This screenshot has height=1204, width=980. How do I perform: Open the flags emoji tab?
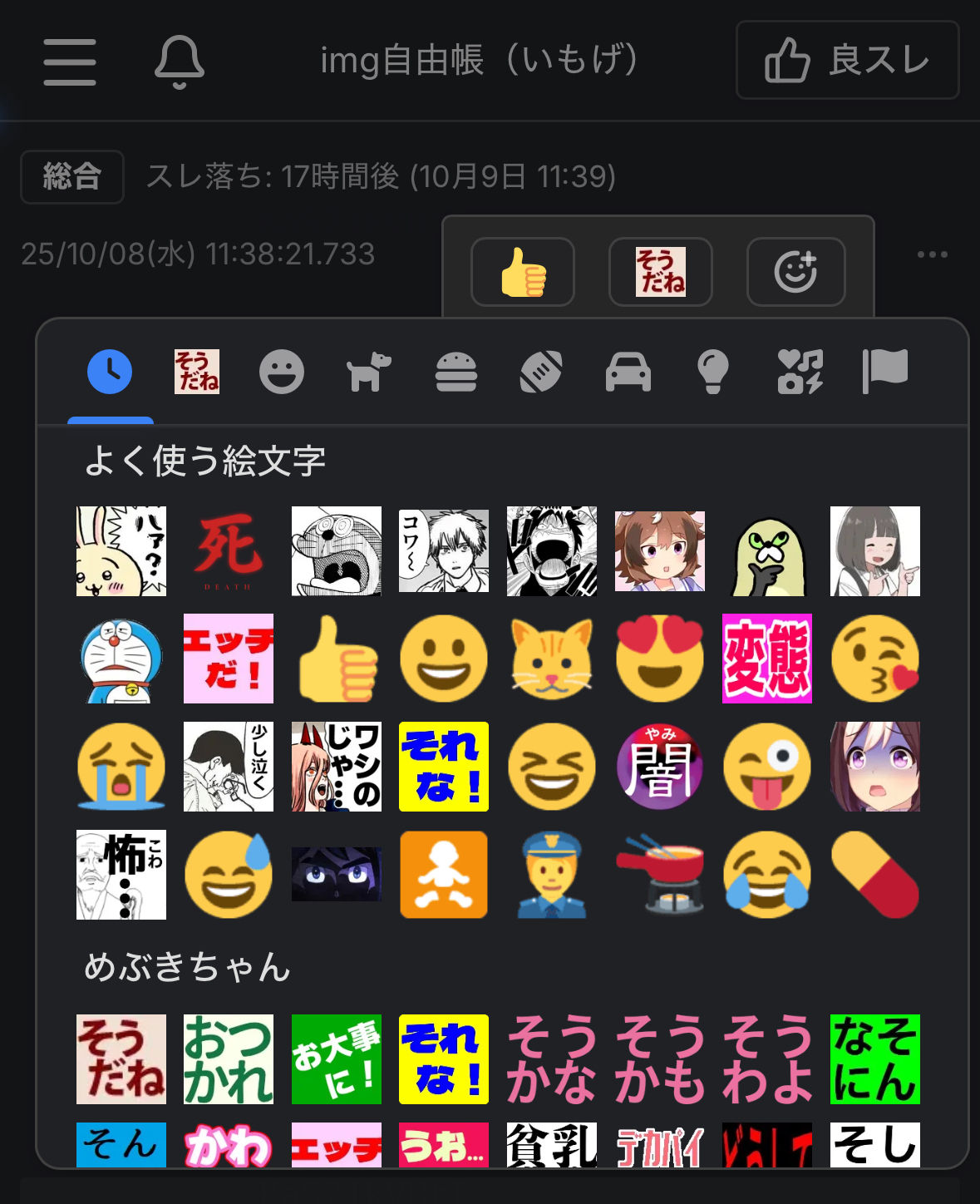point(885,372)
